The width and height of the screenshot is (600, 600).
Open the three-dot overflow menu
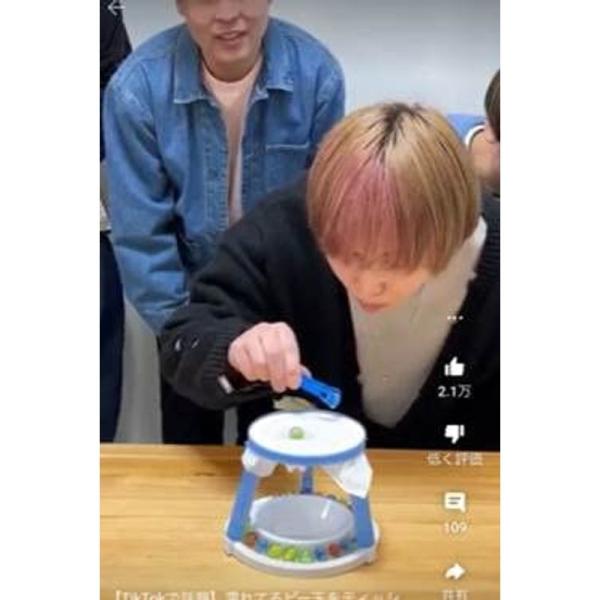click(x=455, y=318)
